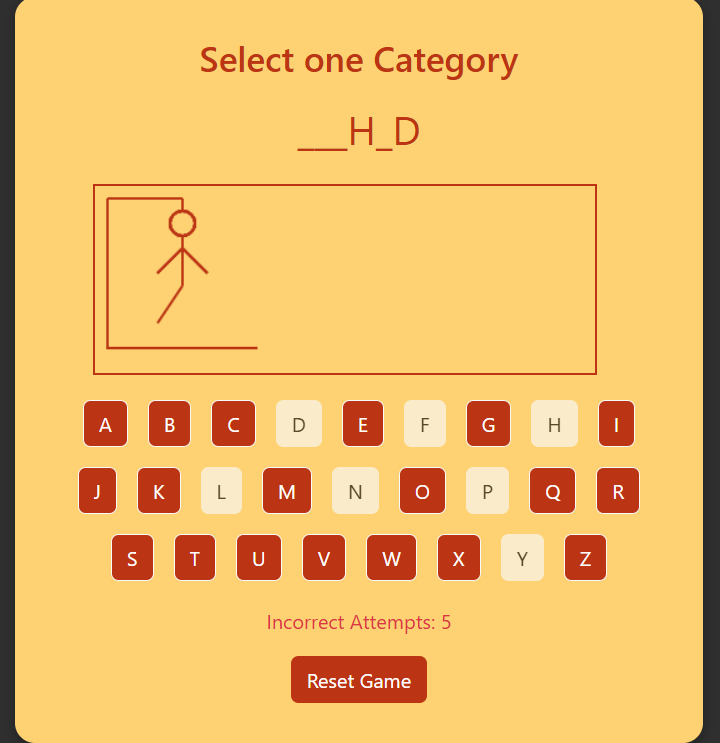This screenshot has height=743, width=720.
Task: Select the letter J
Action: 97,491
